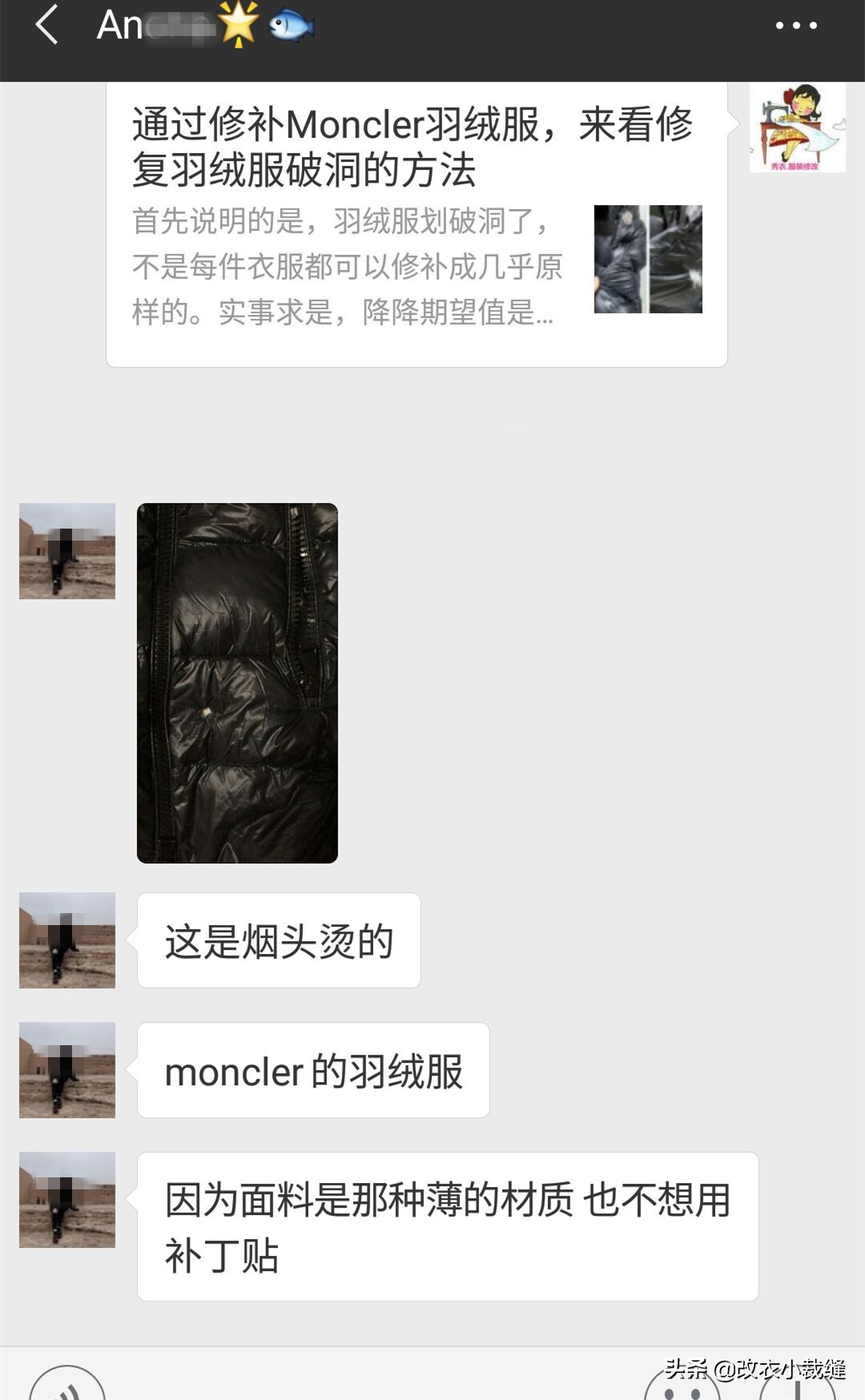Tap the avatar next to the cigarette burn message
This screenshot has height=1400, width=865.
66,939
